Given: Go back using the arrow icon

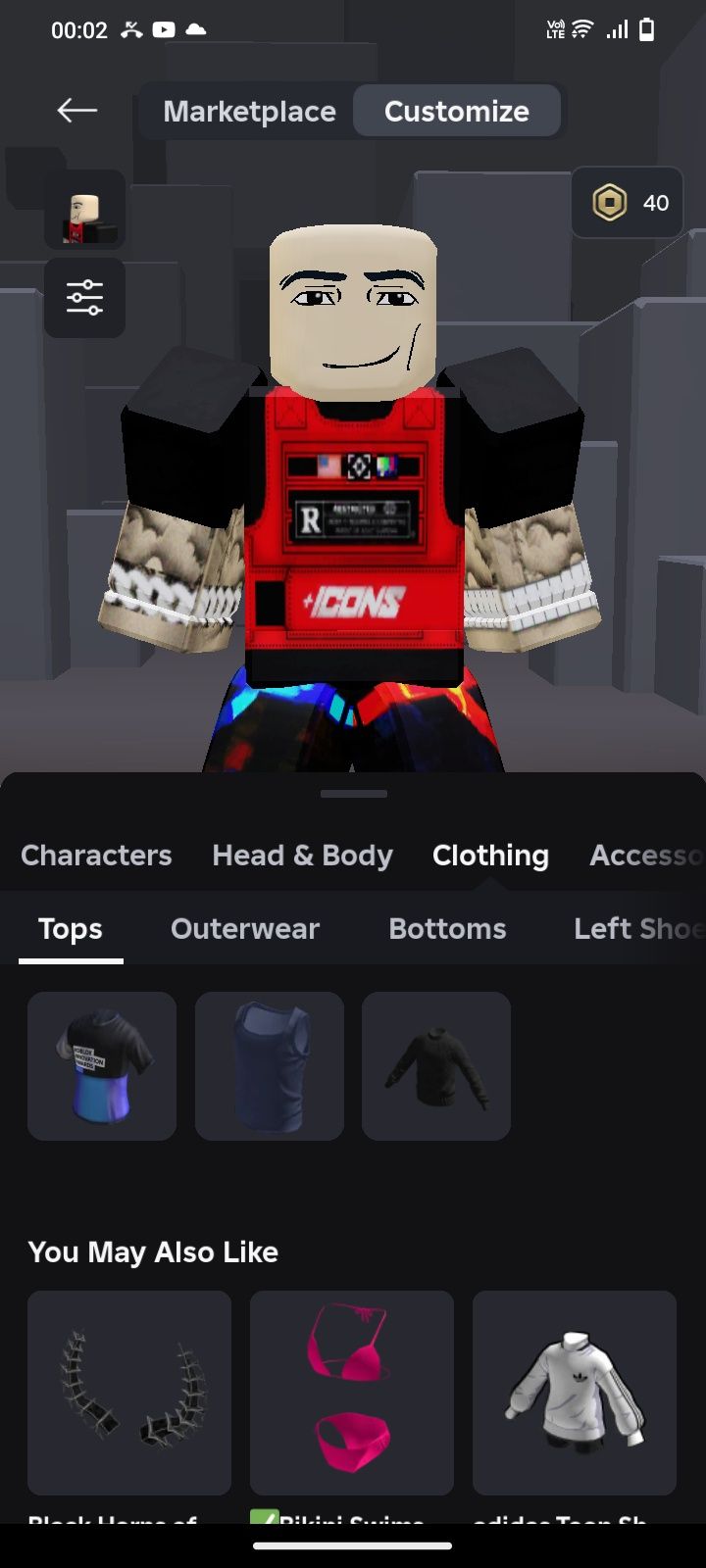Looking at the screenshot, I should [x=76, y=111].
